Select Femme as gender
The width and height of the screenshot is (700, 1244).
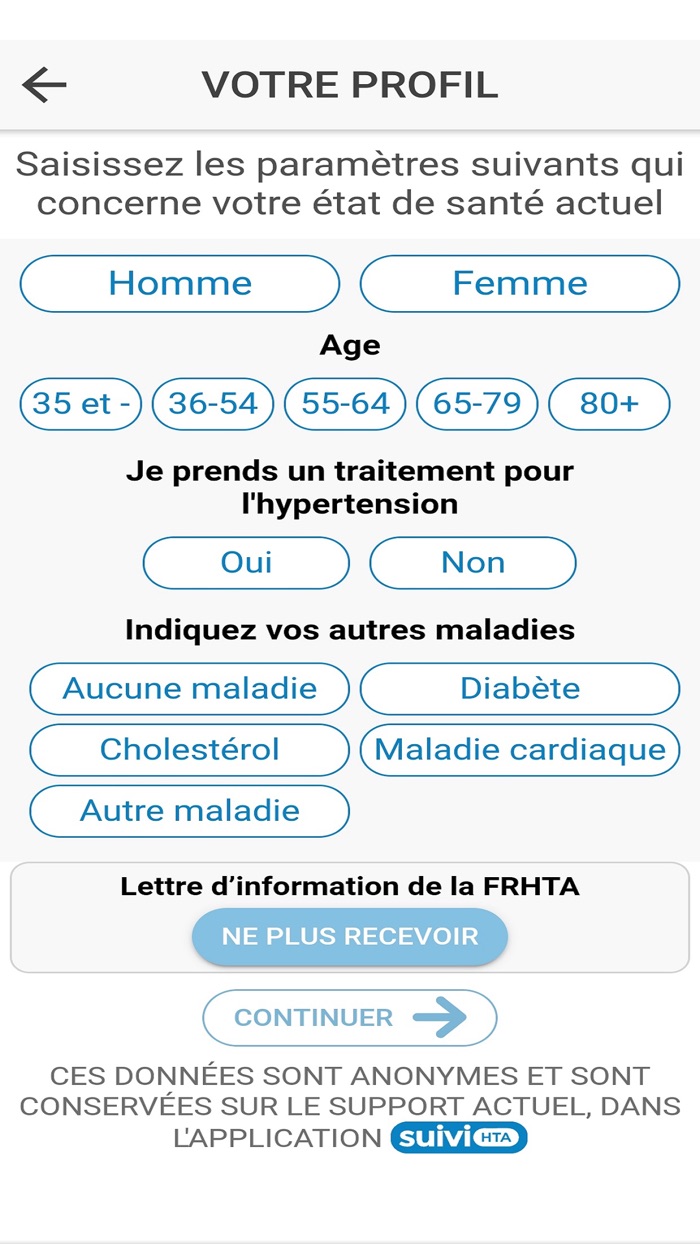click(x=520, y=284)
